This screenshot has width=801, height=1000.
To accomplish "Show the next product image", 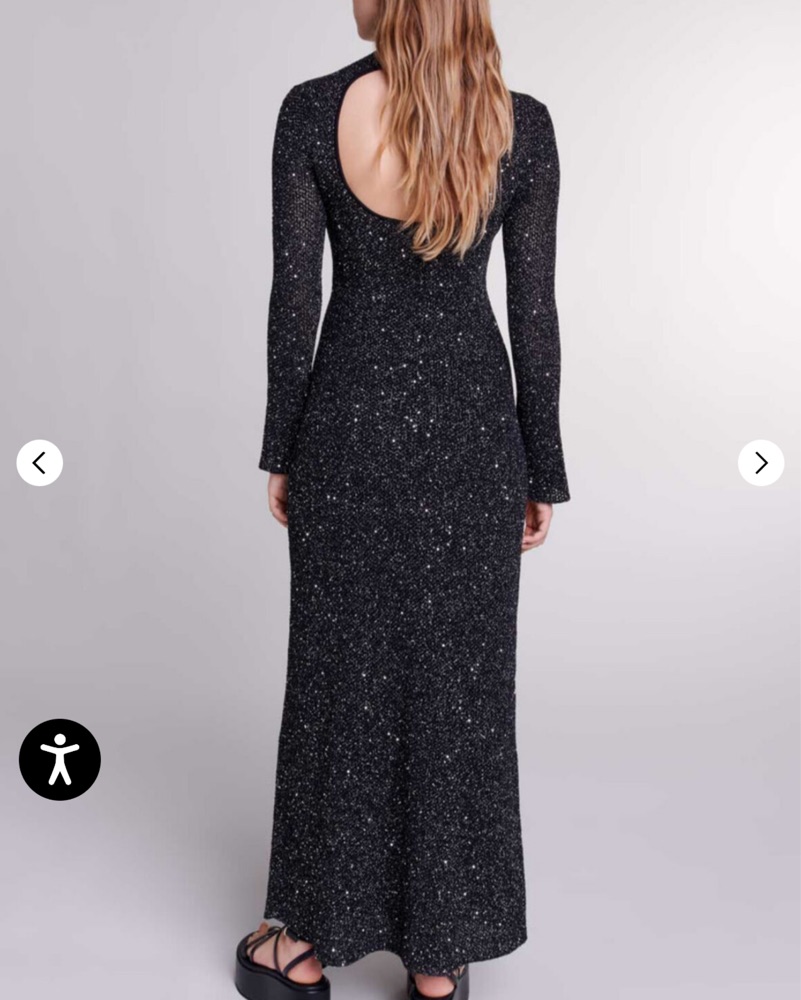I will tap(761, 463).
